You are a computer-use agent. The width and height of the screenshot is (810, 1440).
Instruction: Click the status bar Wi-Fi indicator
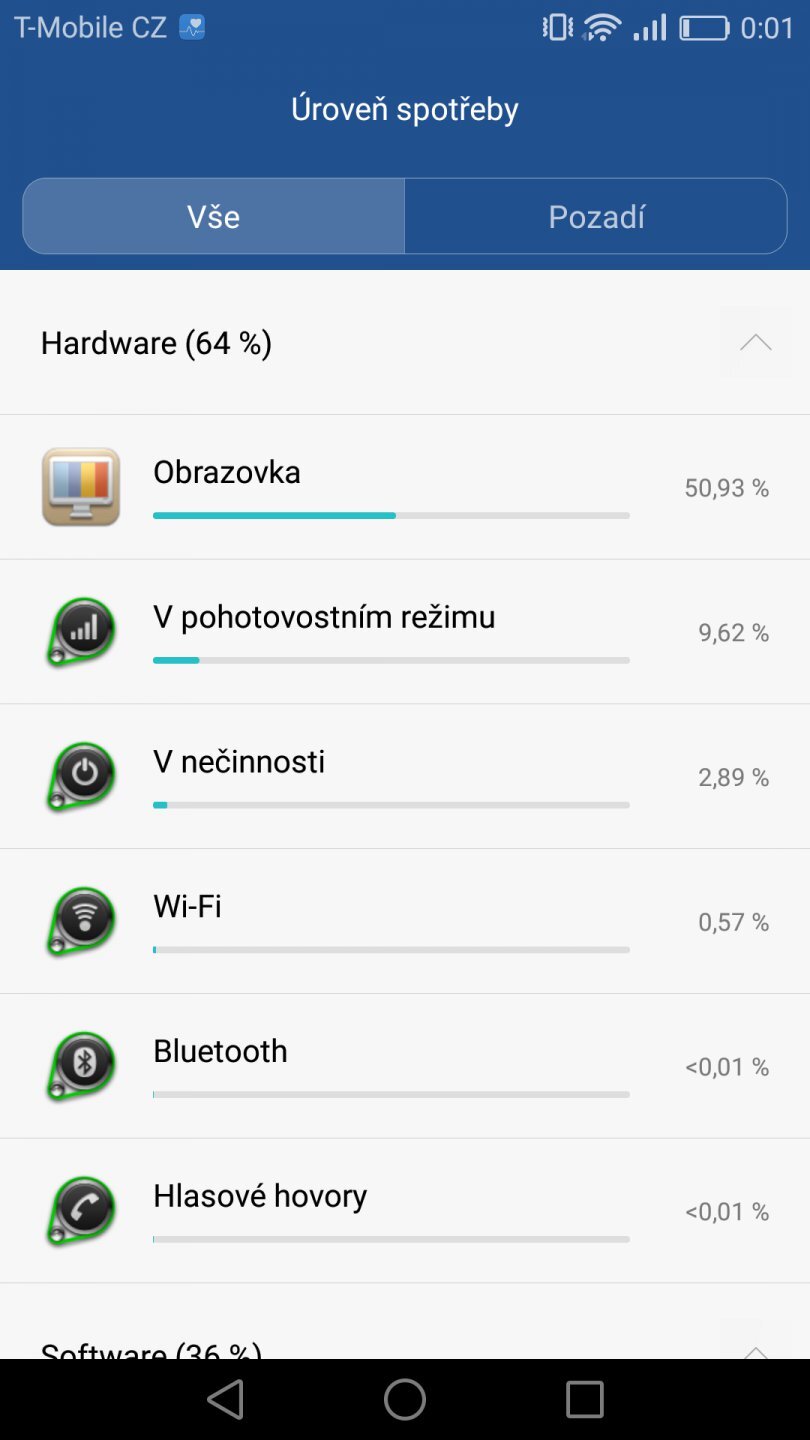601,27
